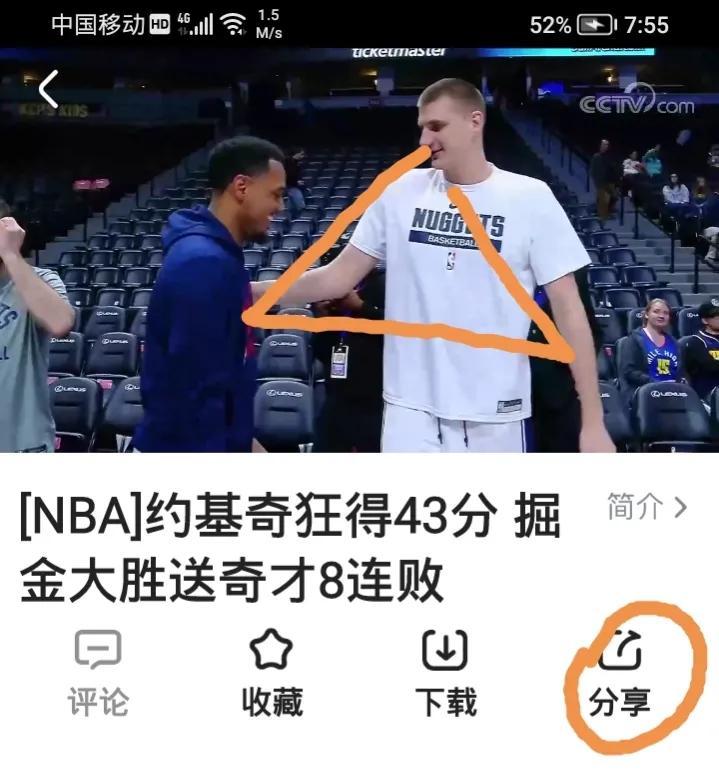Viewport: 719px width, 778px height.
Task: Open the 评论 comments section
Action: tap(98, 674)
